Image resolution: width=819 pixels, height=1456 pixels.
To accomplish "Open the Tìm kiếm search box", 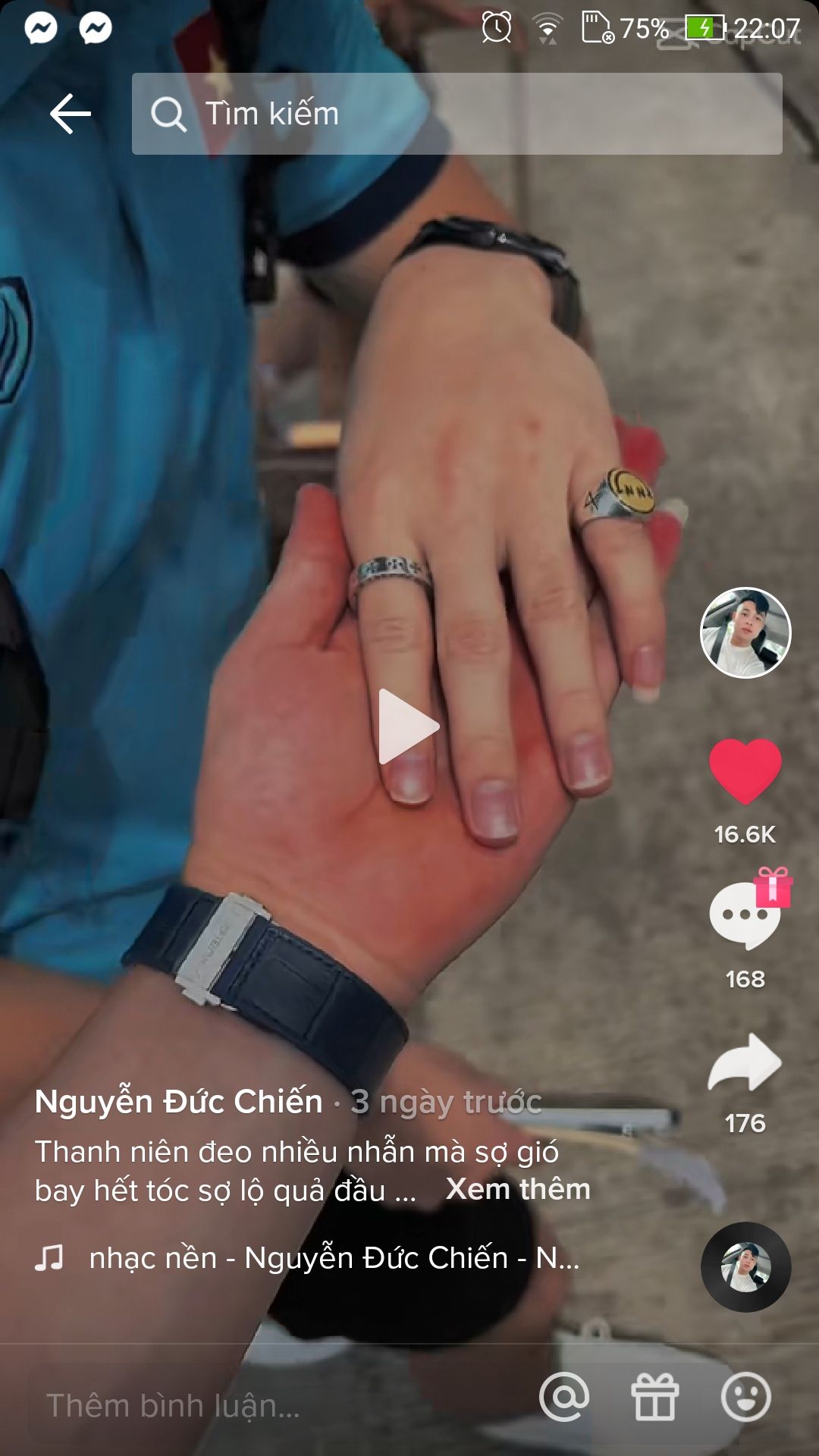I will pos(457,114).
